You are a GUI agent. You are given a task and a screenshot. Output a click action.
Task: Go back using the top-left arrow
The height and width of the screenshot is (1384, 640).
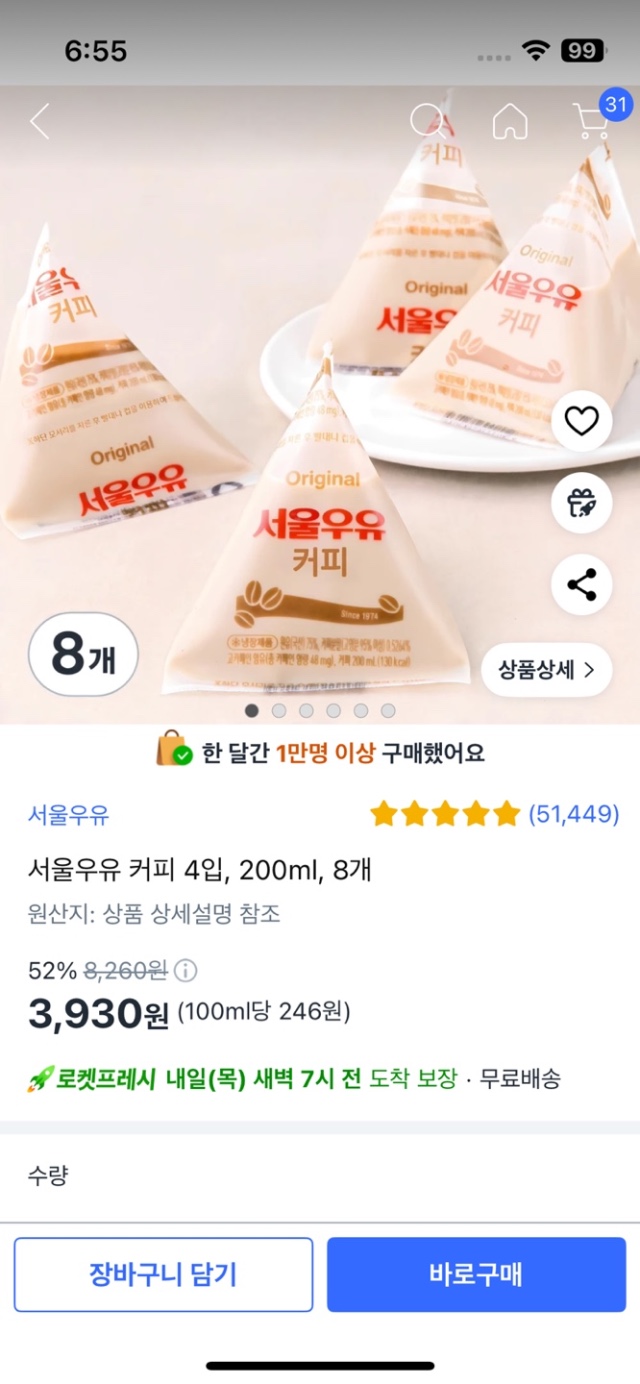tap(40, 122)
